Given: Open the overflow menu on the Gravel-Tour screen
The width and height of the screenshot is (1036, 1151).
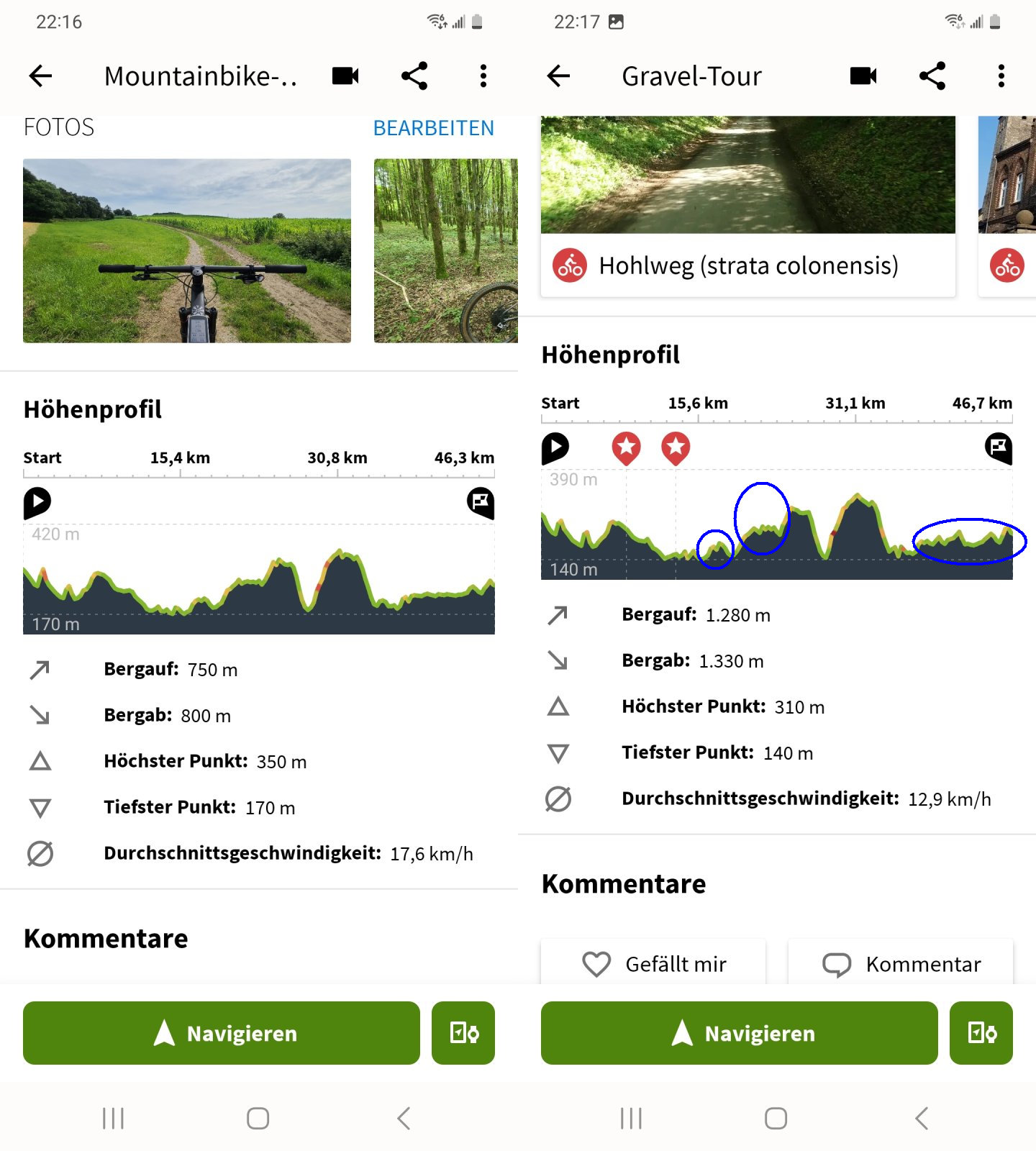Looking at the screenshot, I should (1001, 76).
